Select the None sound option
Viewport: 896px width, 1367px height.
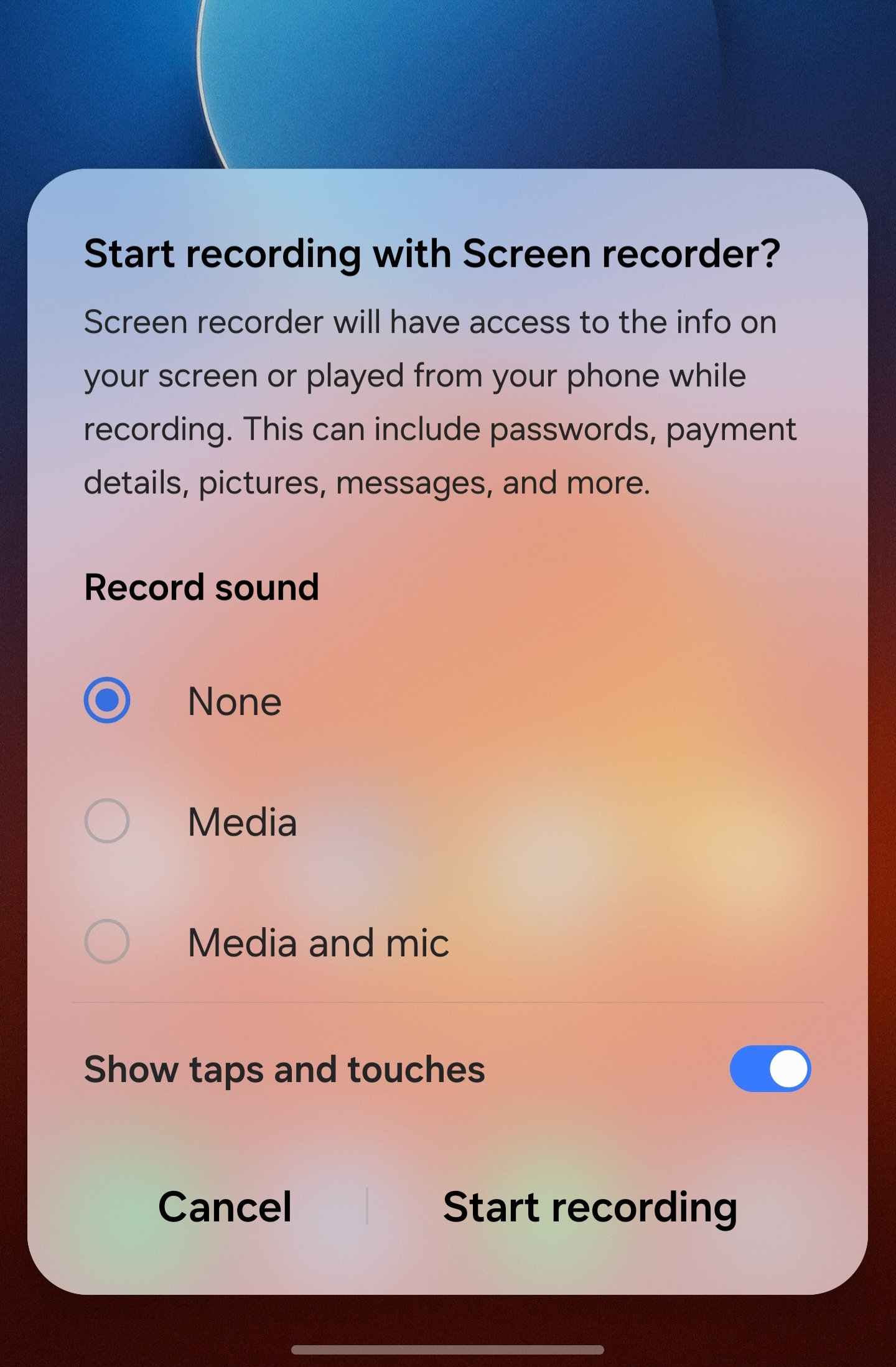tap(107, 701)
